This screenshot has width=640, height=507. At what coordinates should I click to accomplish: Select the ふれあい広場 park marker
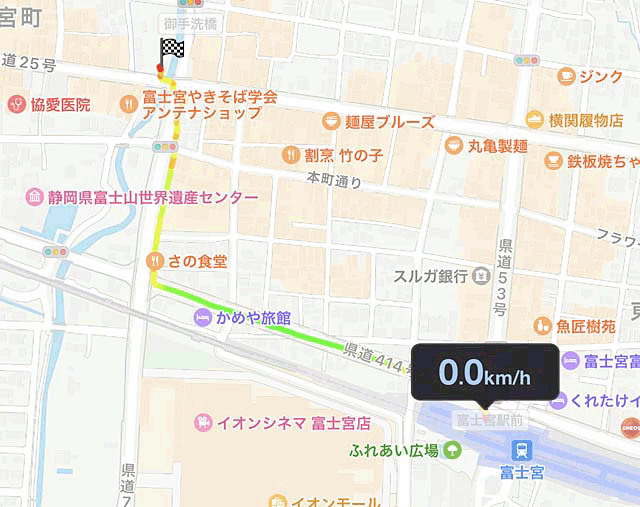[x=452, y=451]
